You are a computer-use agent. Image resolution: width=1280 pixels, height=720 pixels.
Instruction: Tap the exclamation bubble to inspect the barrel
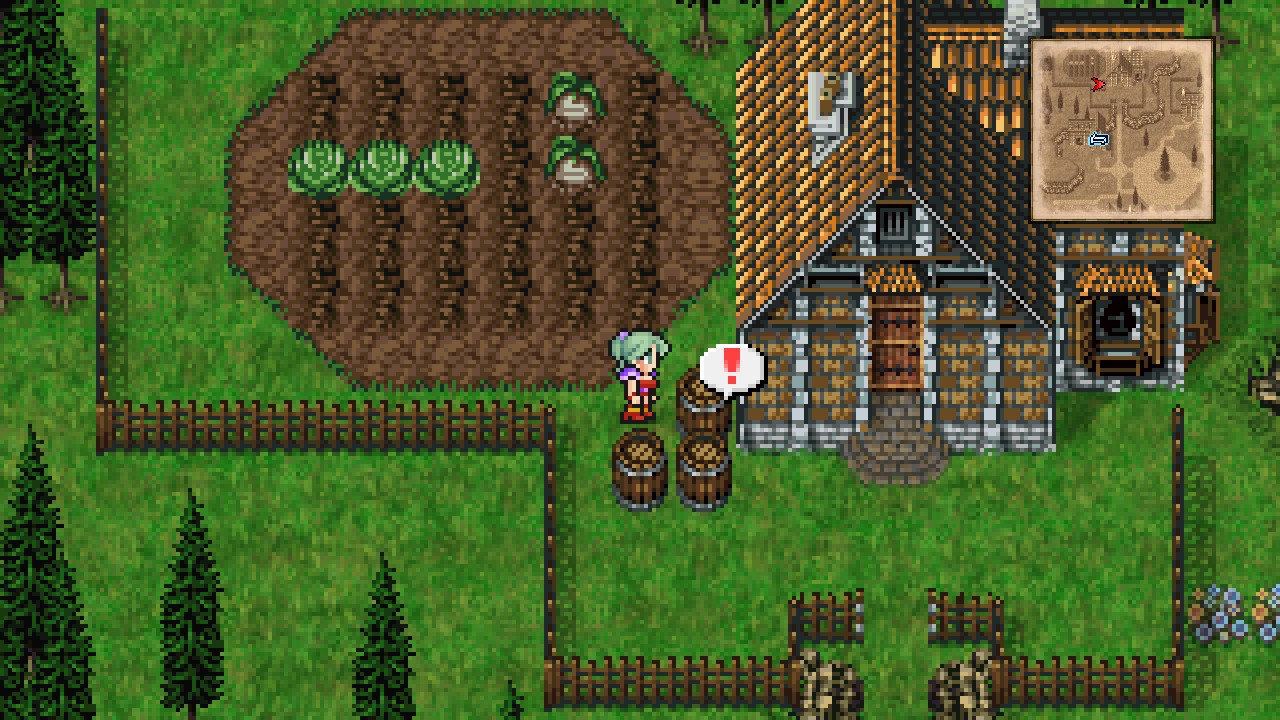731,367
